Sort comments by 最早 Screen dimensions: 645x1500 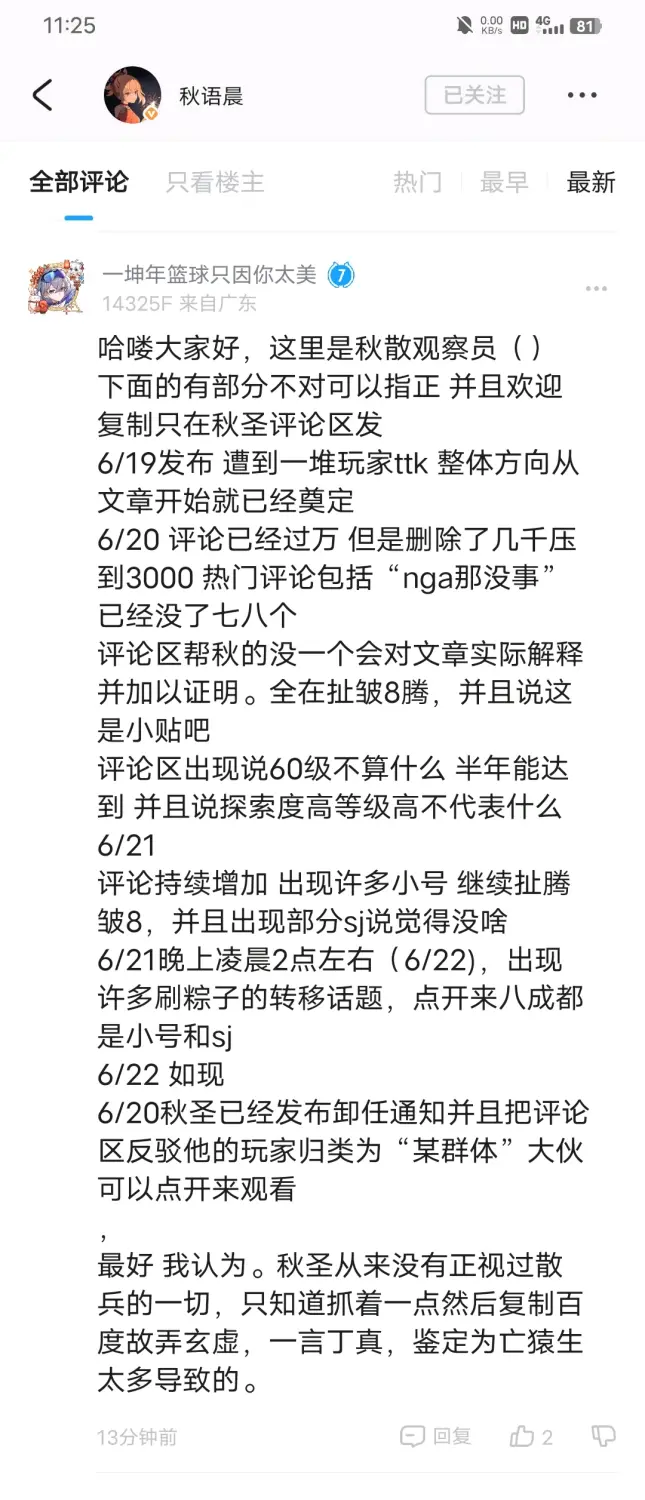point(504,182)
